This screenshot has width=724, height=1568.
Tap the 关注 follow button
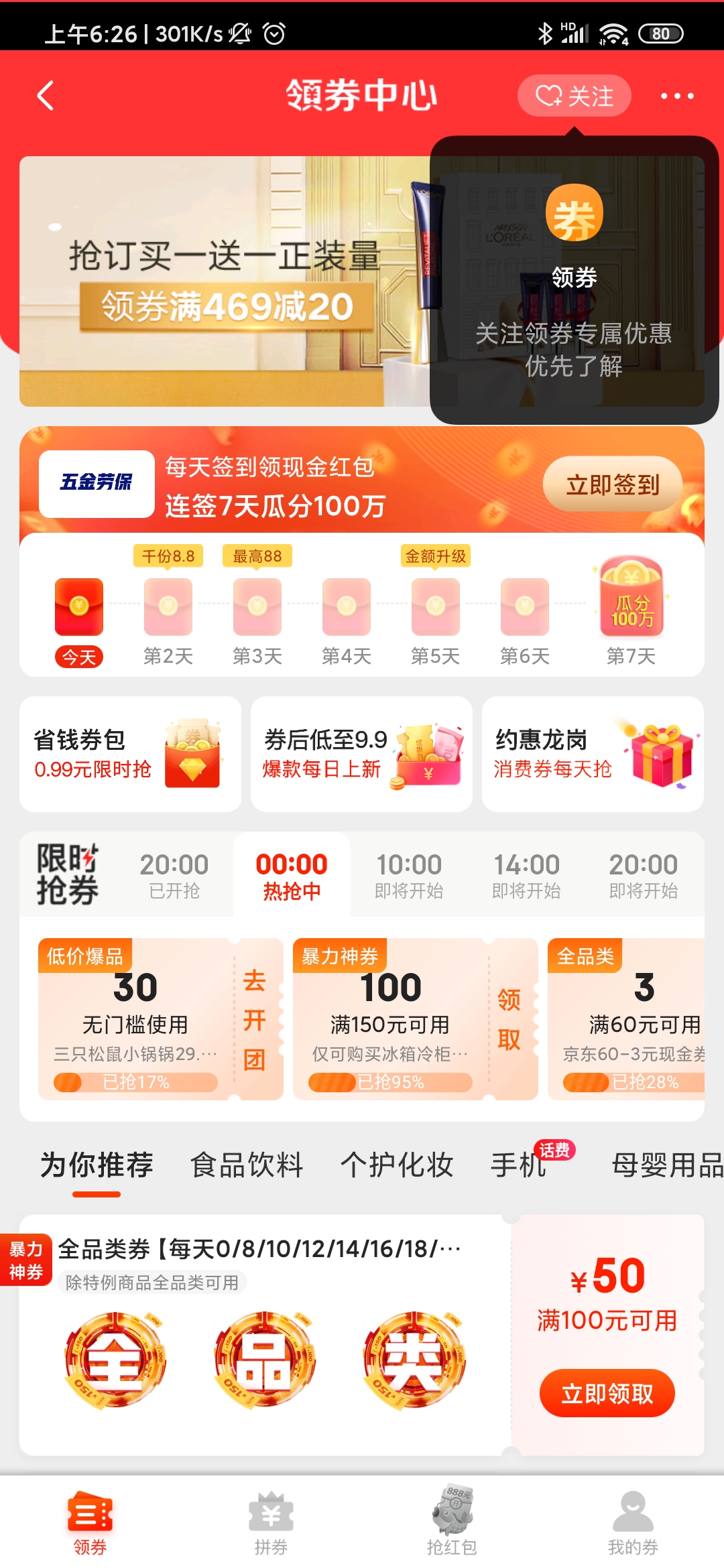(575, 96)
